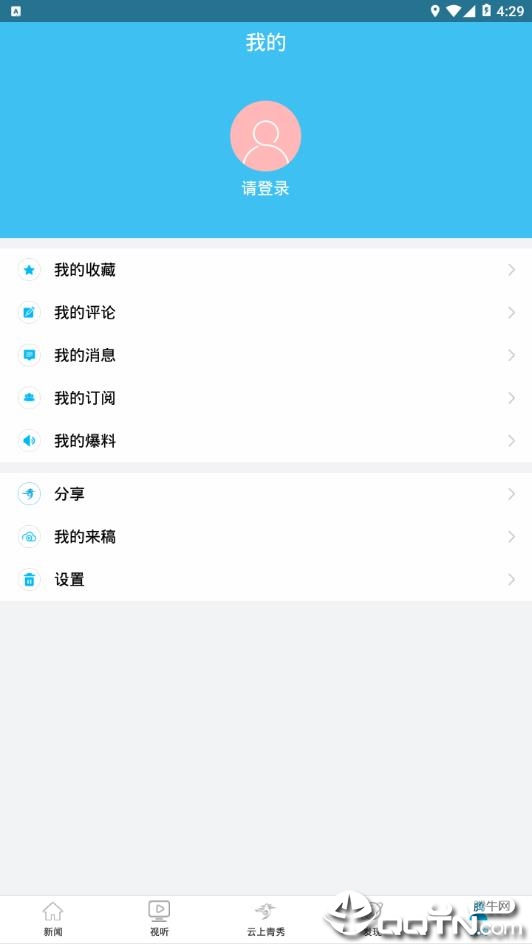Switch to the 视听 tab
The height and width of the screenshot is (944, 532).
[x=159, y=919]
